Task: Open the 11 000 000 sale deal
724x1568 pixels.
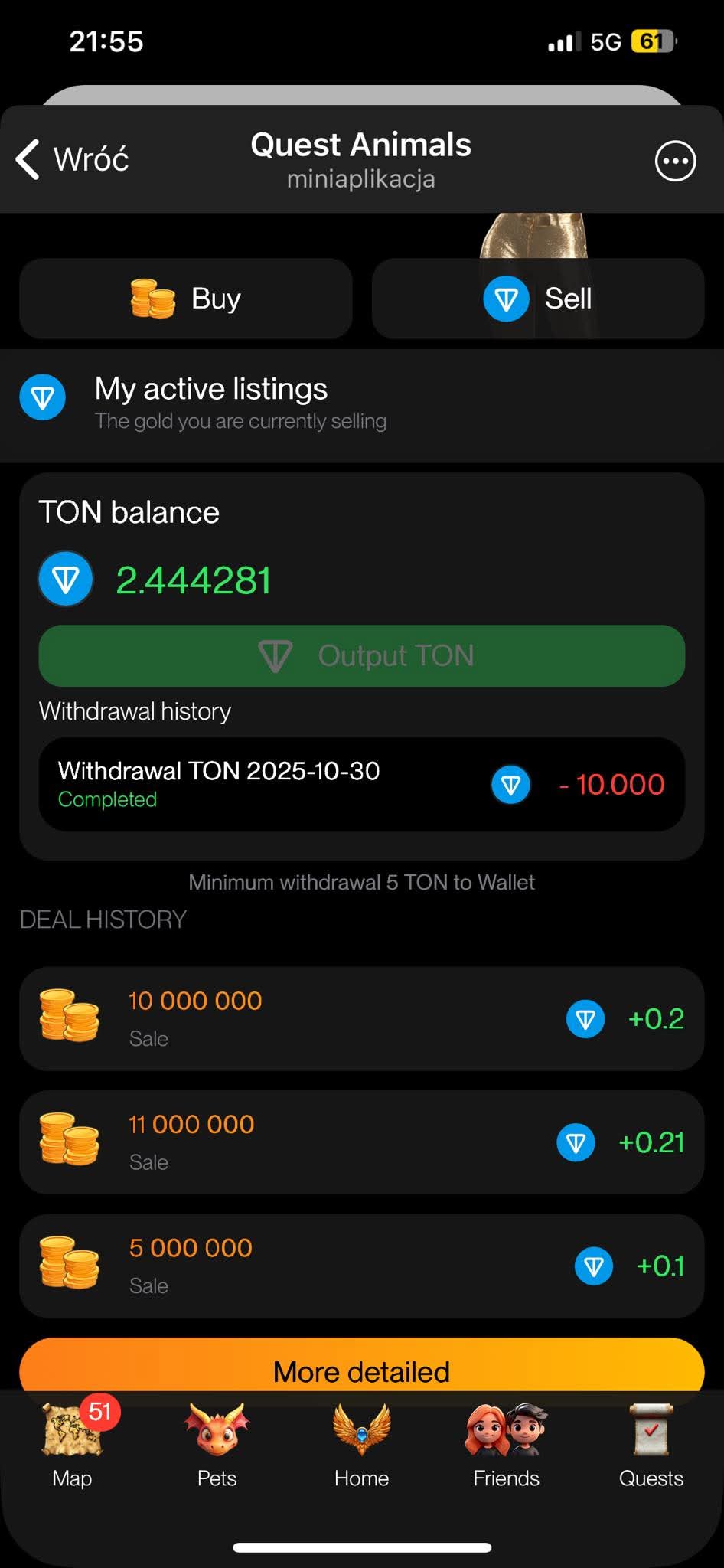Action: pyautogui.click(x=361, y=1142)
